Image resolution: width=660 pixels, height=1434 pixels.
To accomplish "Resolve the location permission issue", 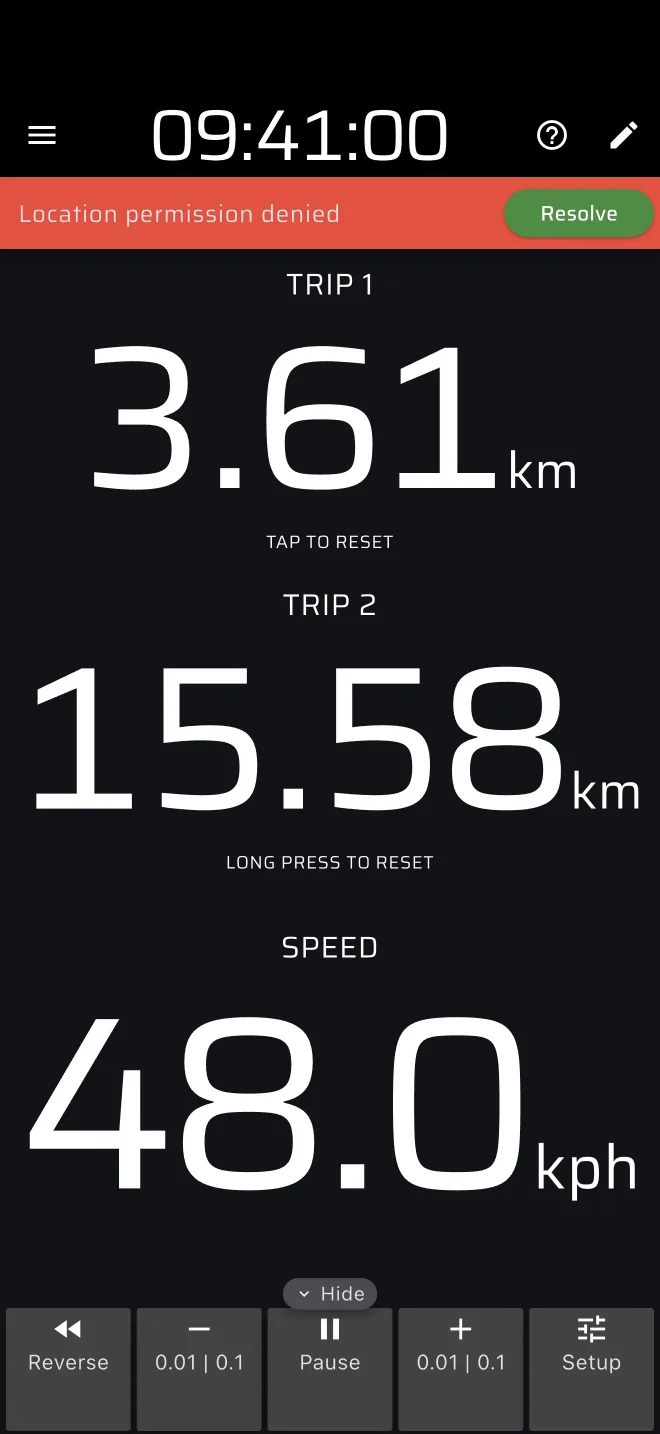I will point(579,214).
